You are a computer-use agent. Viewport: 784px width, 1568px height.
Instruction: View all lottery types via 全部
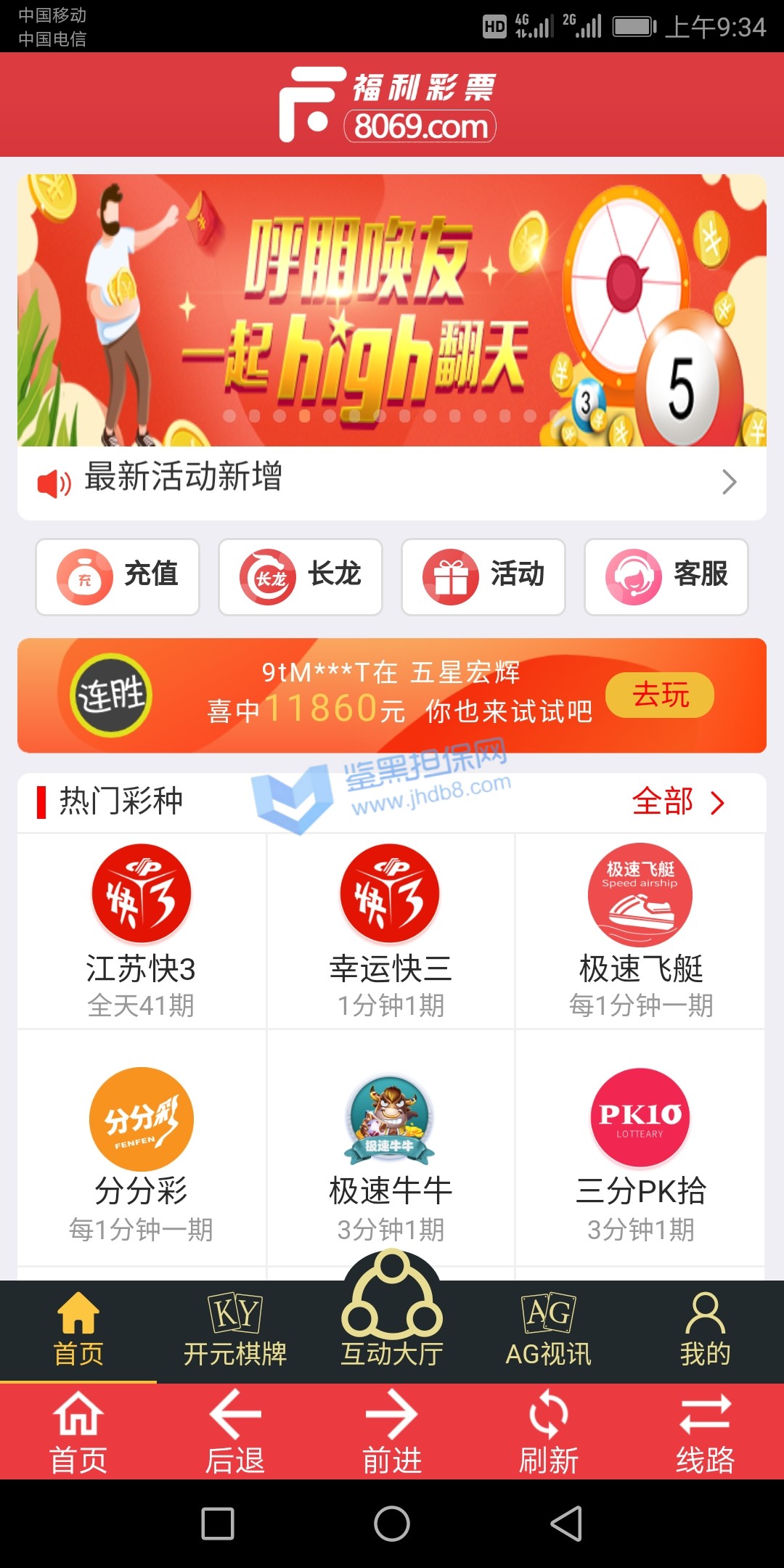[678, 802]
